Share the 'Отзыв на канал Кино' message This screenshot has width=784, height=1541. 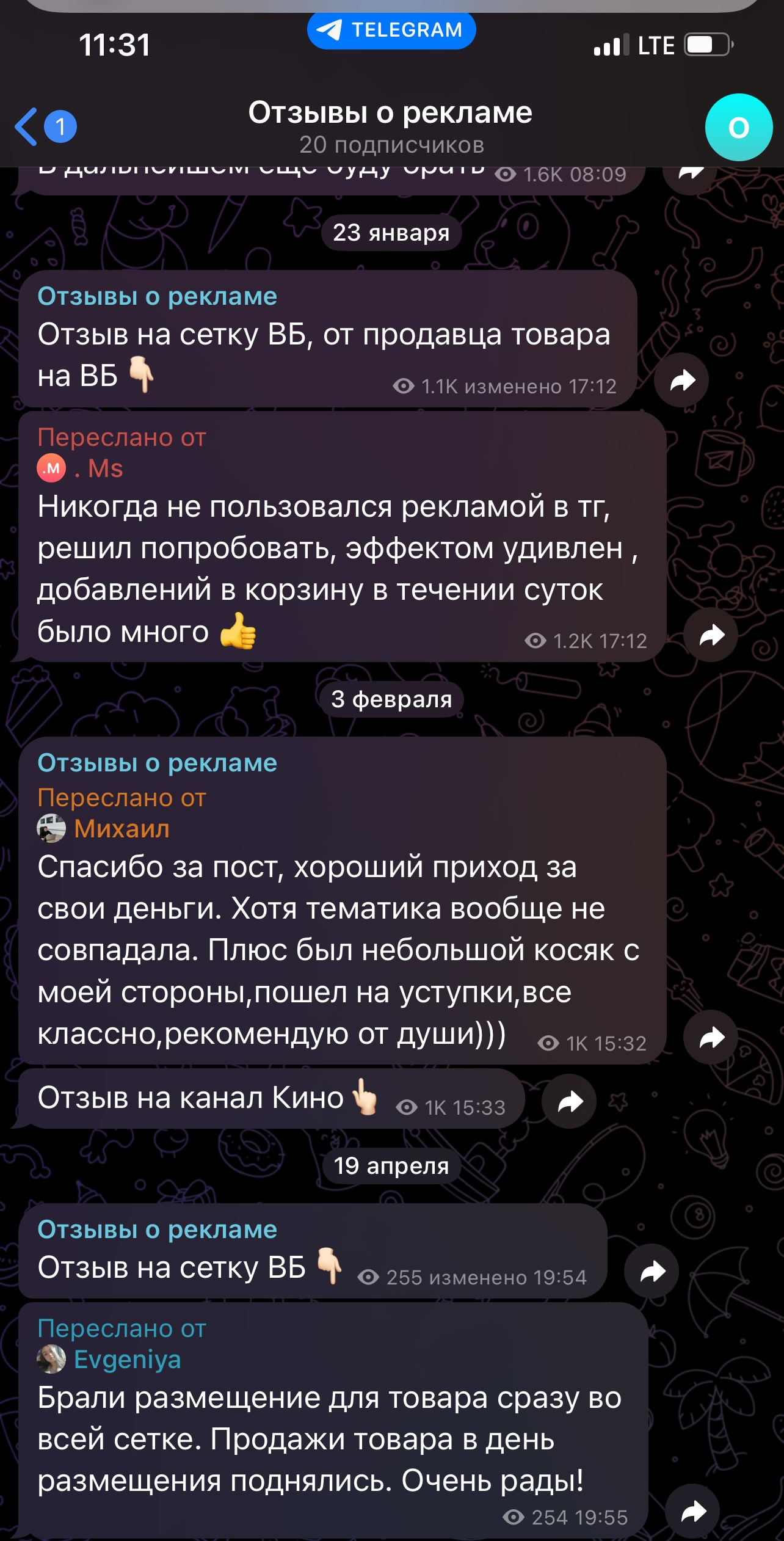(x=569, y=1101)
